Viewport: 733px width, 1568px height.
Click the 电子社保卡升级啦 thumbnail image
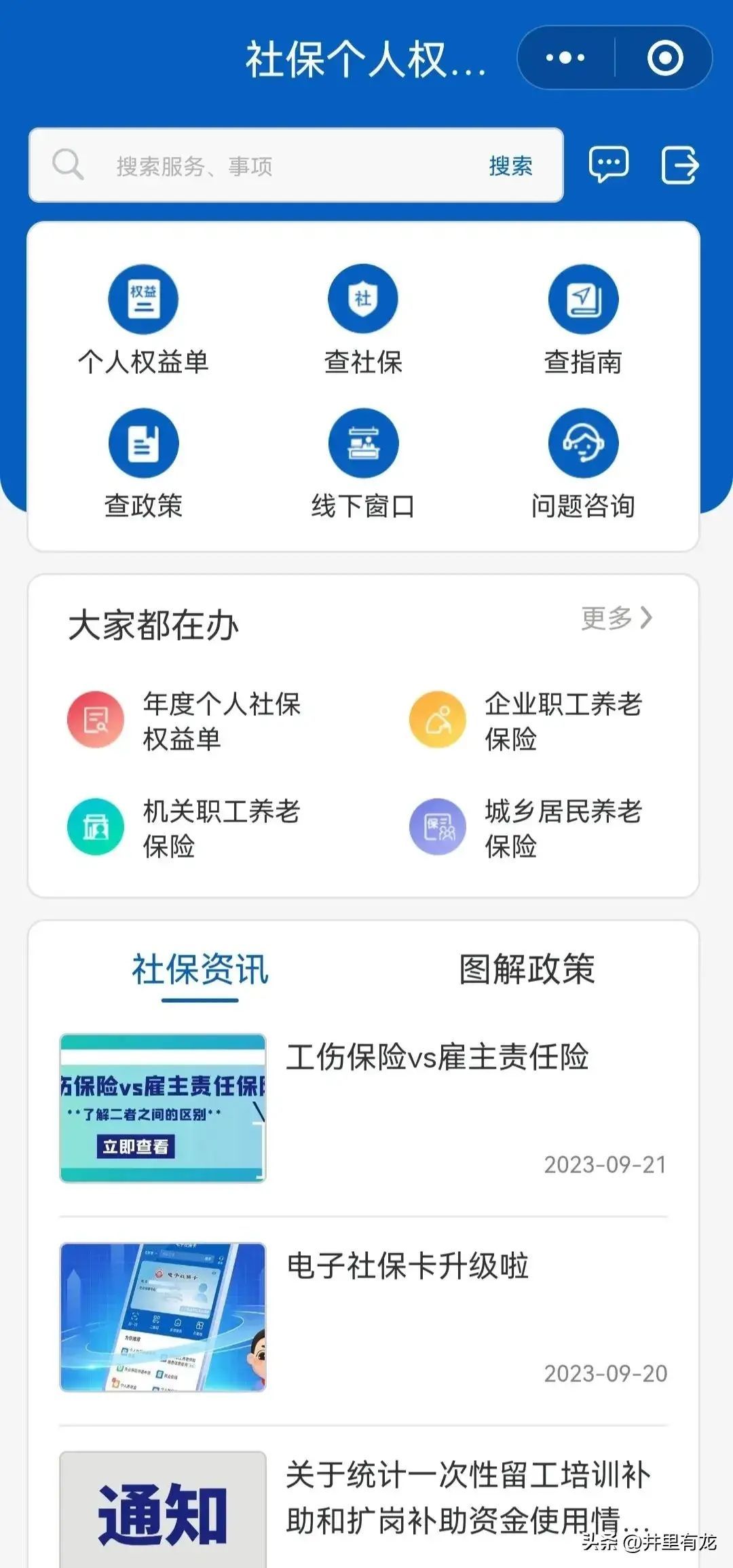pos(163,1316)
